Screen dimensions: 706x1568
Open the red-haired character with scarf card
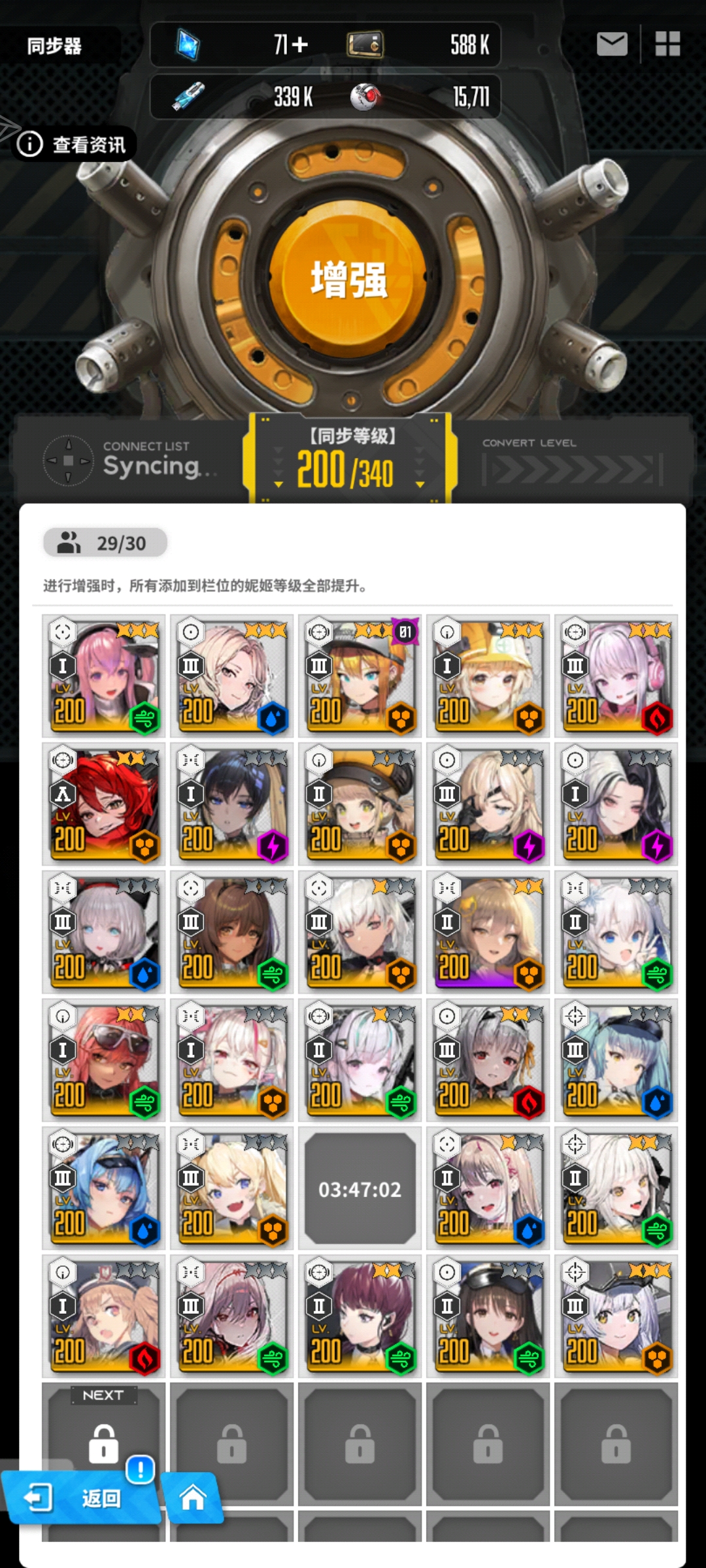pyautogui.click(x=103, y=804)
